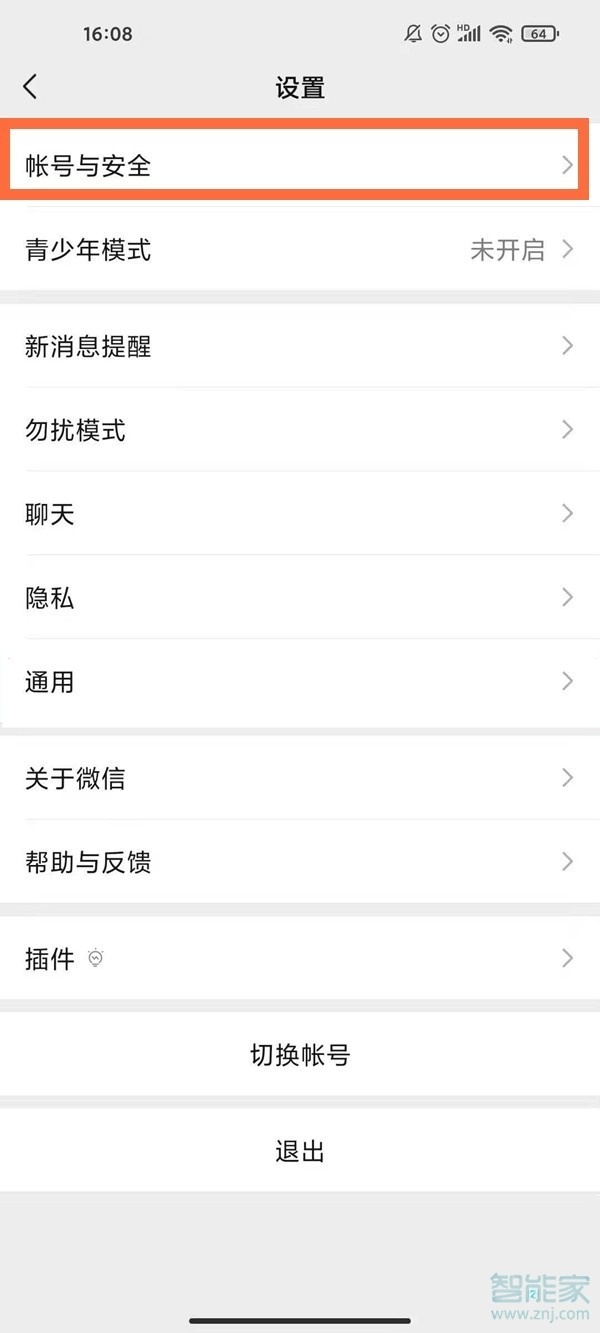Open the 插件 row

(298, 958)
